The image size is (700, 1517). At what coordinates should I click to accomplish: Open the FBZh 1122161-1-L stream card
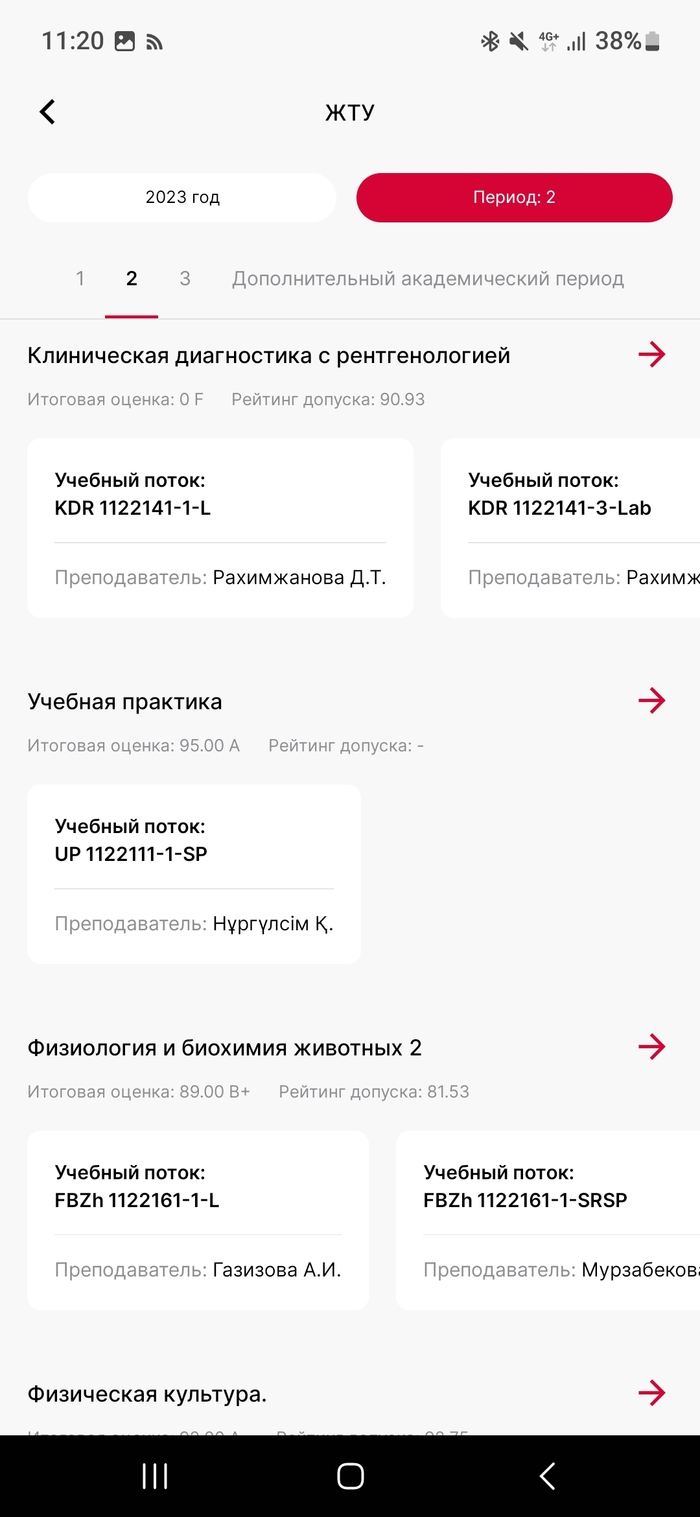point(198,1220)
